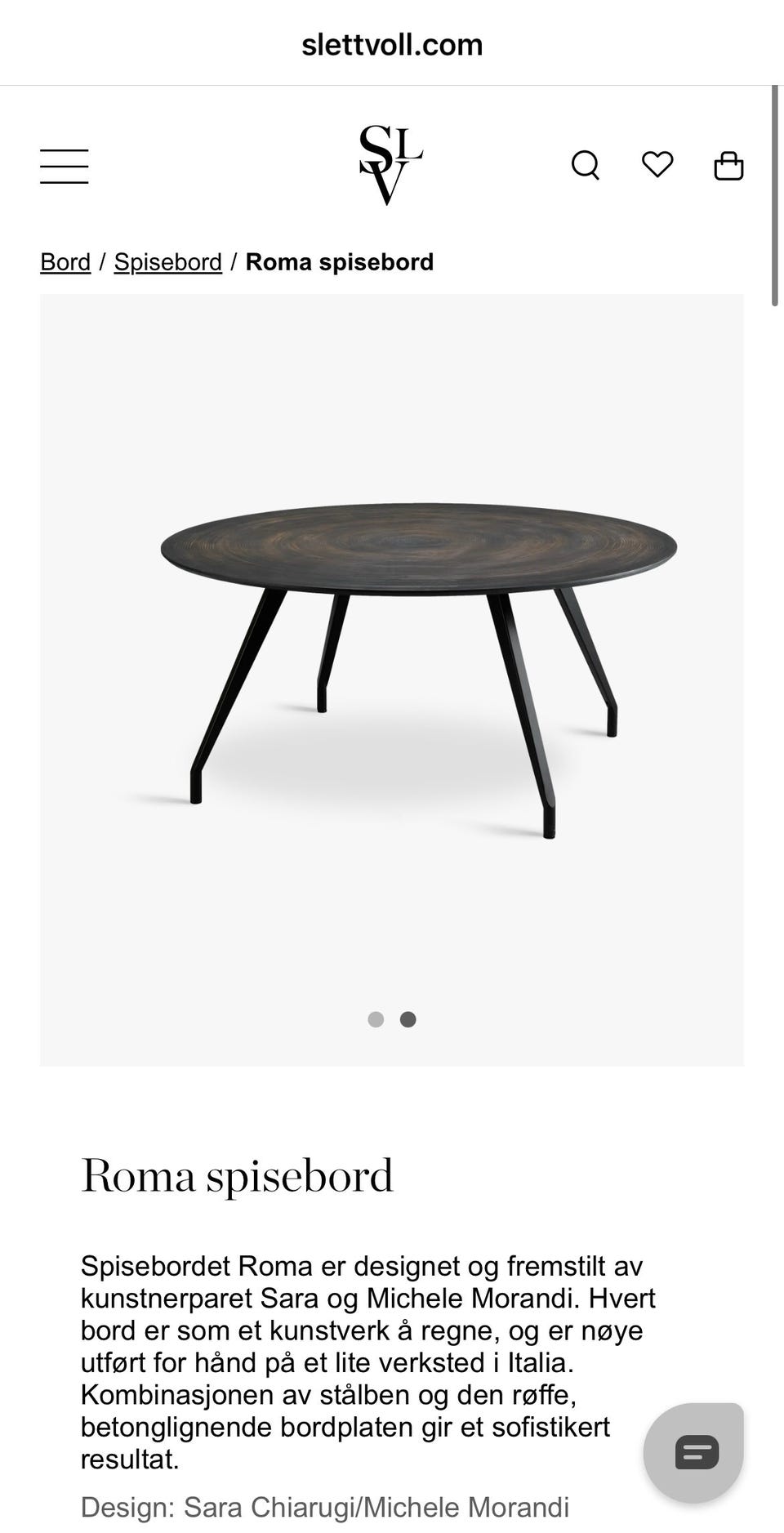View the wishlist heart
784x1533 pixels.
(657, 165)
